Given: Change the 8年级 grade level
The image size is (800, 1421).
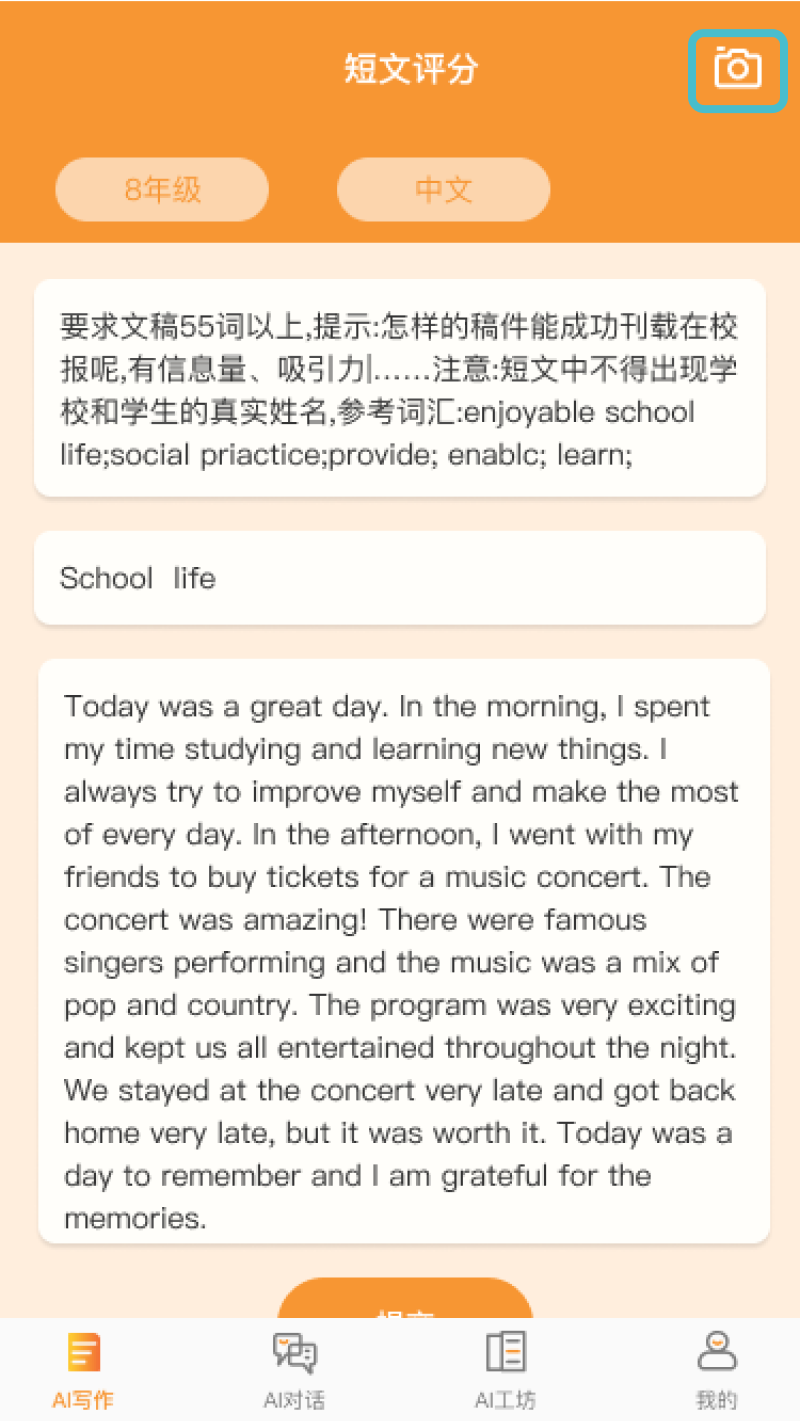Looking at the screenshot, I should tap(162, 189).
